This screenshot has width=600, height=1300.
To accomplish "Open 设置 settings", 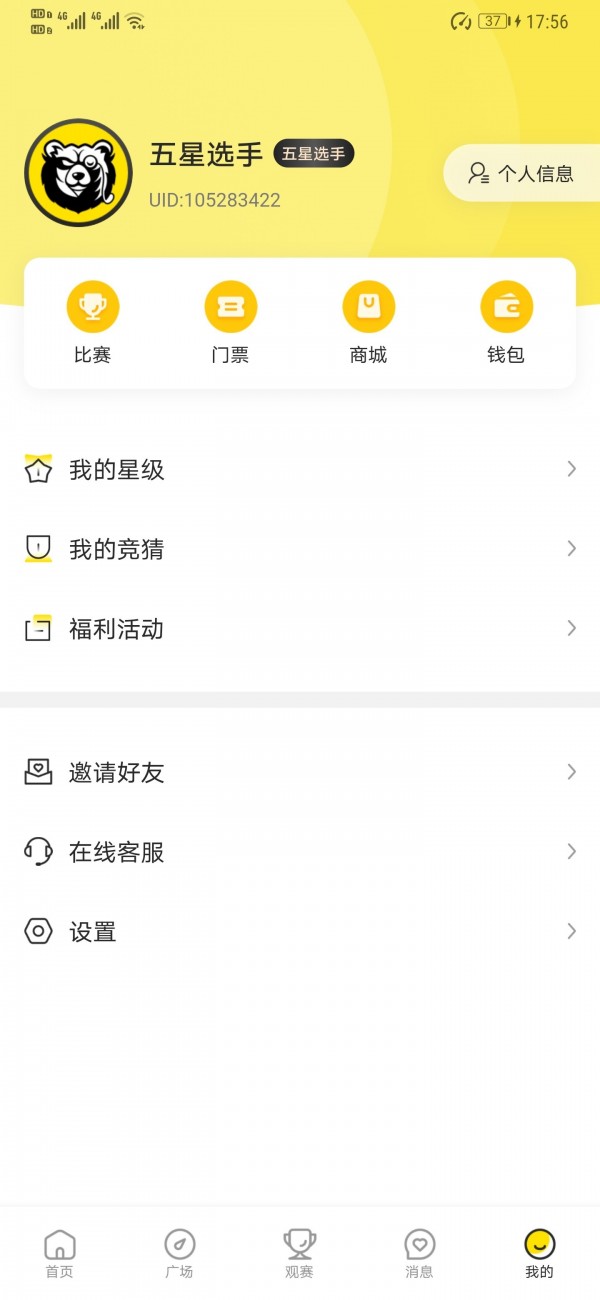I will [300, 932].
